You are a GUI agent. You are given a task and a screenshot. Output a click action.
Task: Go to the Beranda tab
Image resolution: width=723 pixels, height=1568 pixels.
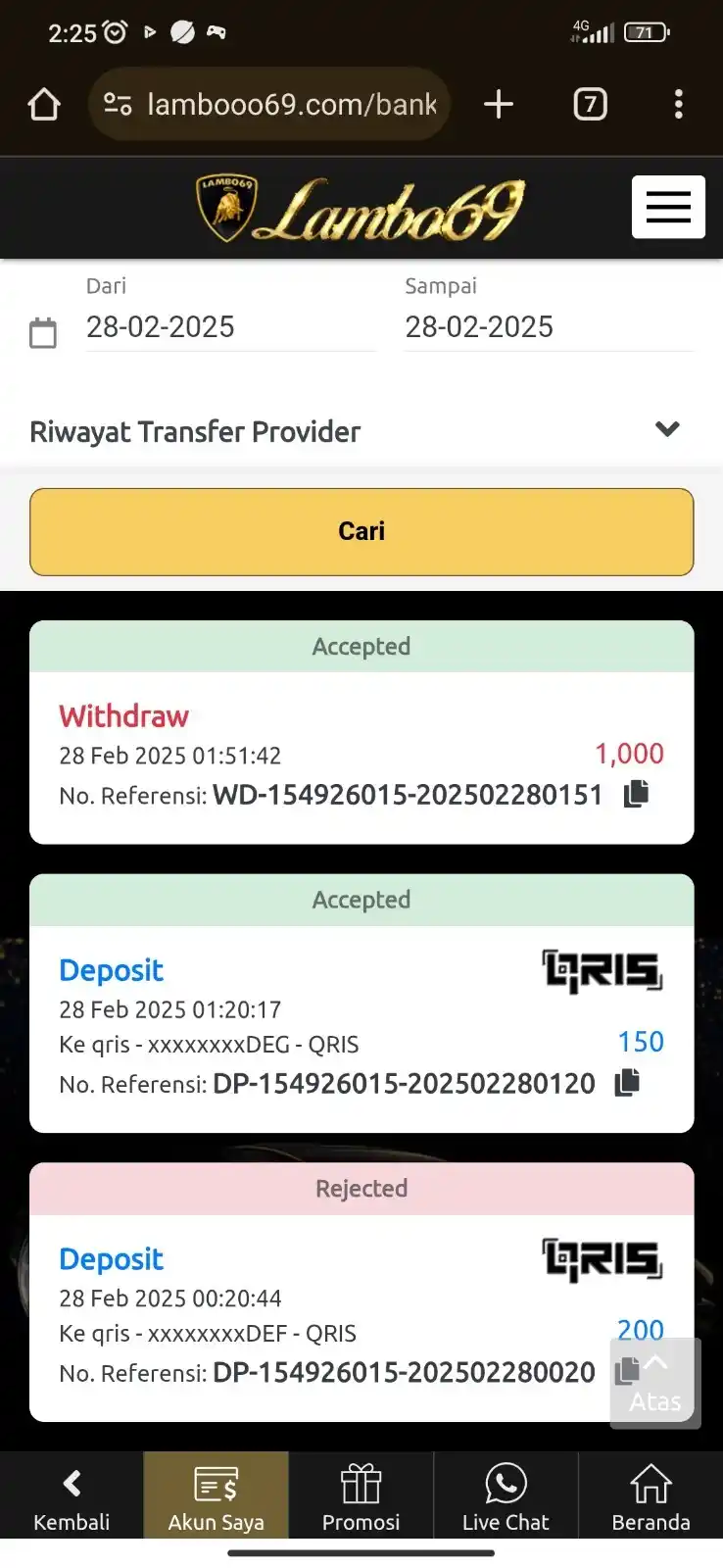651,1497
